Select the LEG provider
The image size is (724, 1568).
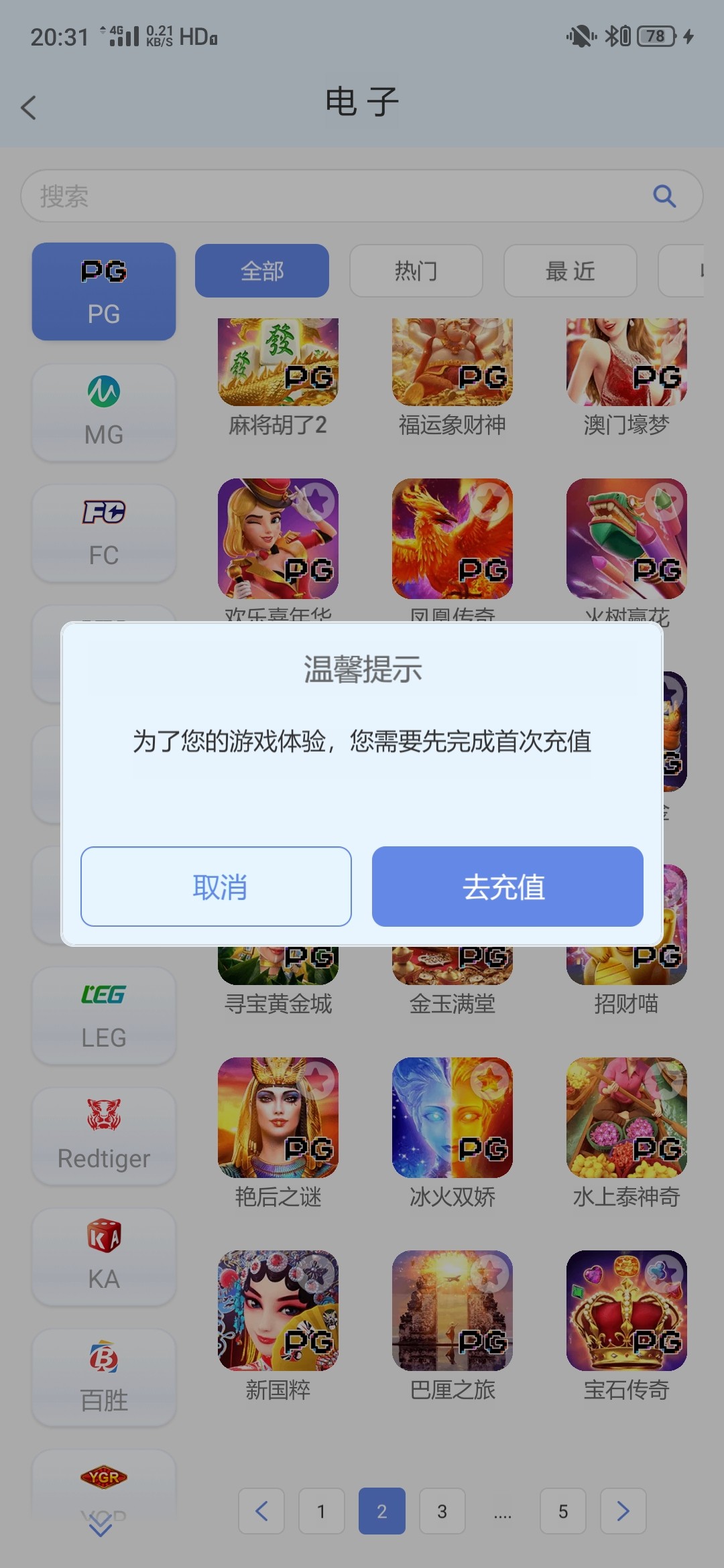click(104, 1015)
